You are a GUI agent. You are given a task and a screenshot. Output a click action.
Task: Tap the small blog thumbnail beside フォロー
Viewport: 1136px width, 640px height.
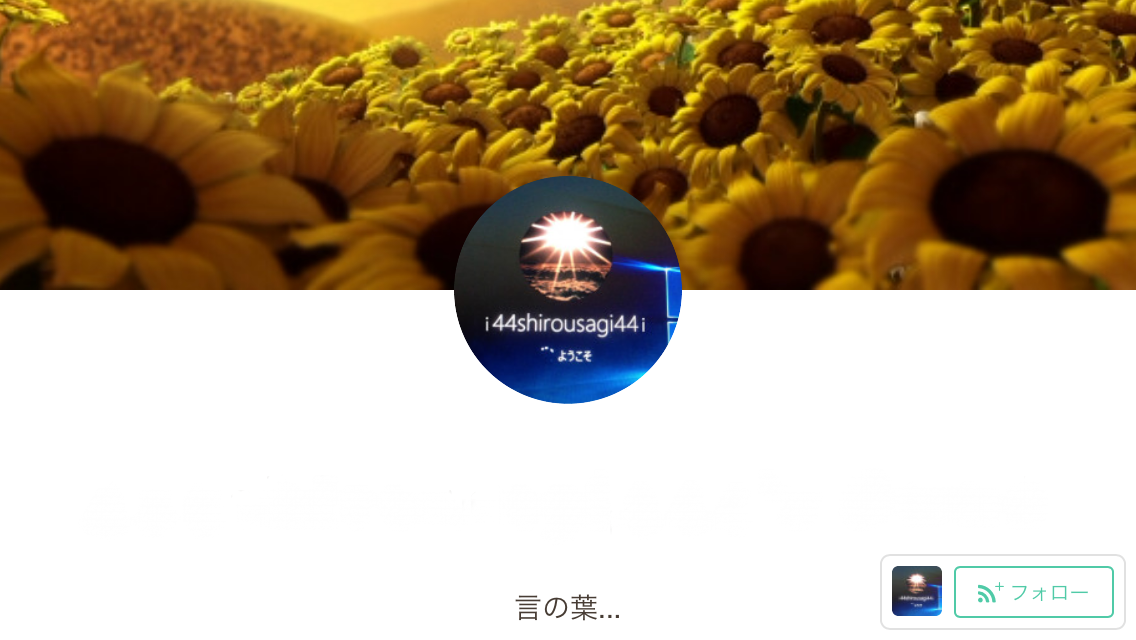pyautogui.click(x=916, y=591)
